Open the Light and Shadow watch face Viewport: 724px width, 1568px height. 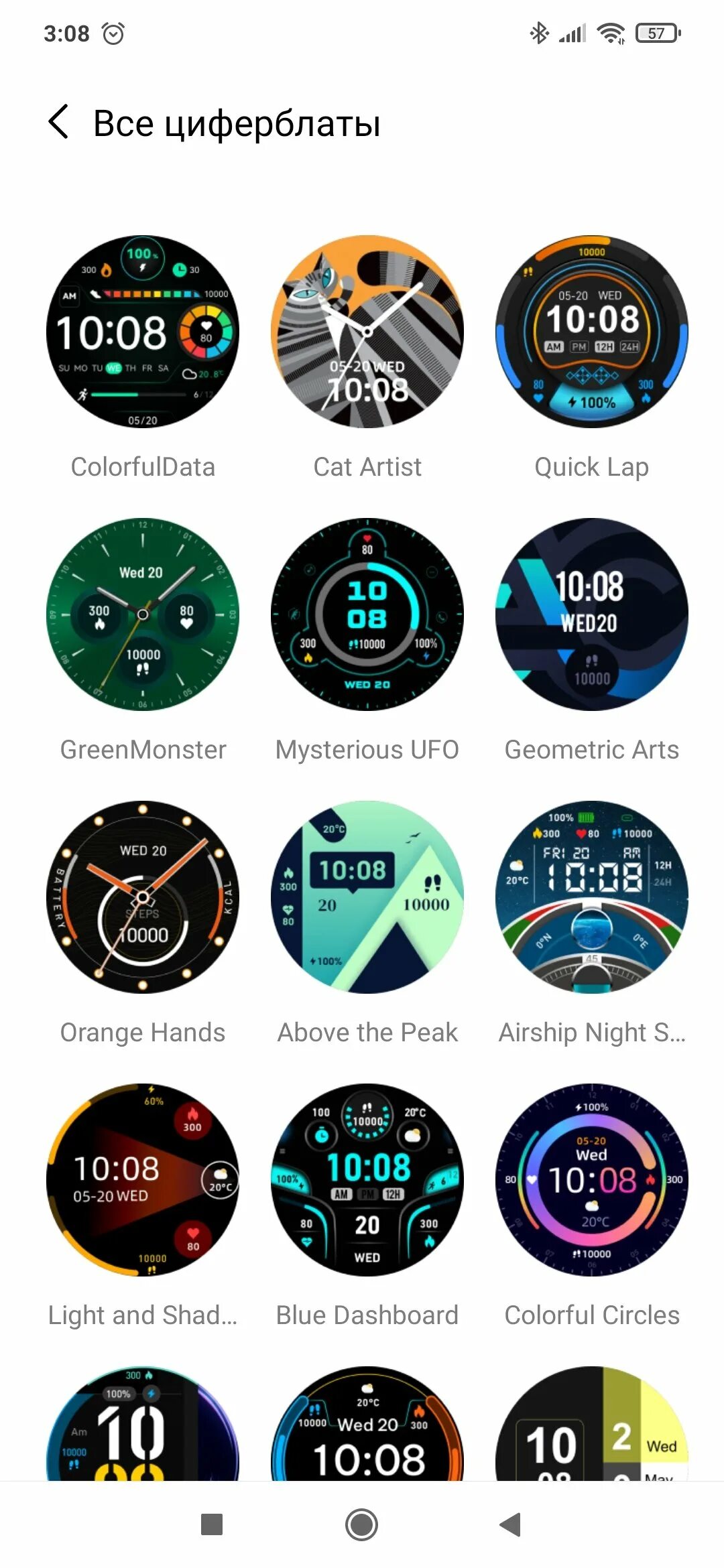[x=143, y=1180]
